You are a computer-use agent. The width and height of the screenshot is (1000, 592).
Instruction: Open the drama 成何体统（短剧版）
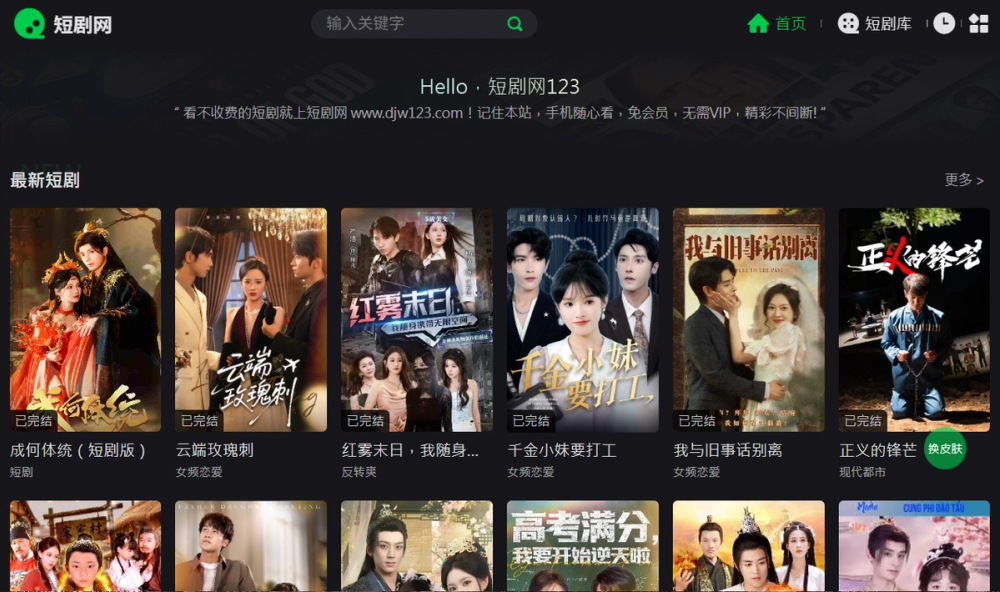point(85,320)
